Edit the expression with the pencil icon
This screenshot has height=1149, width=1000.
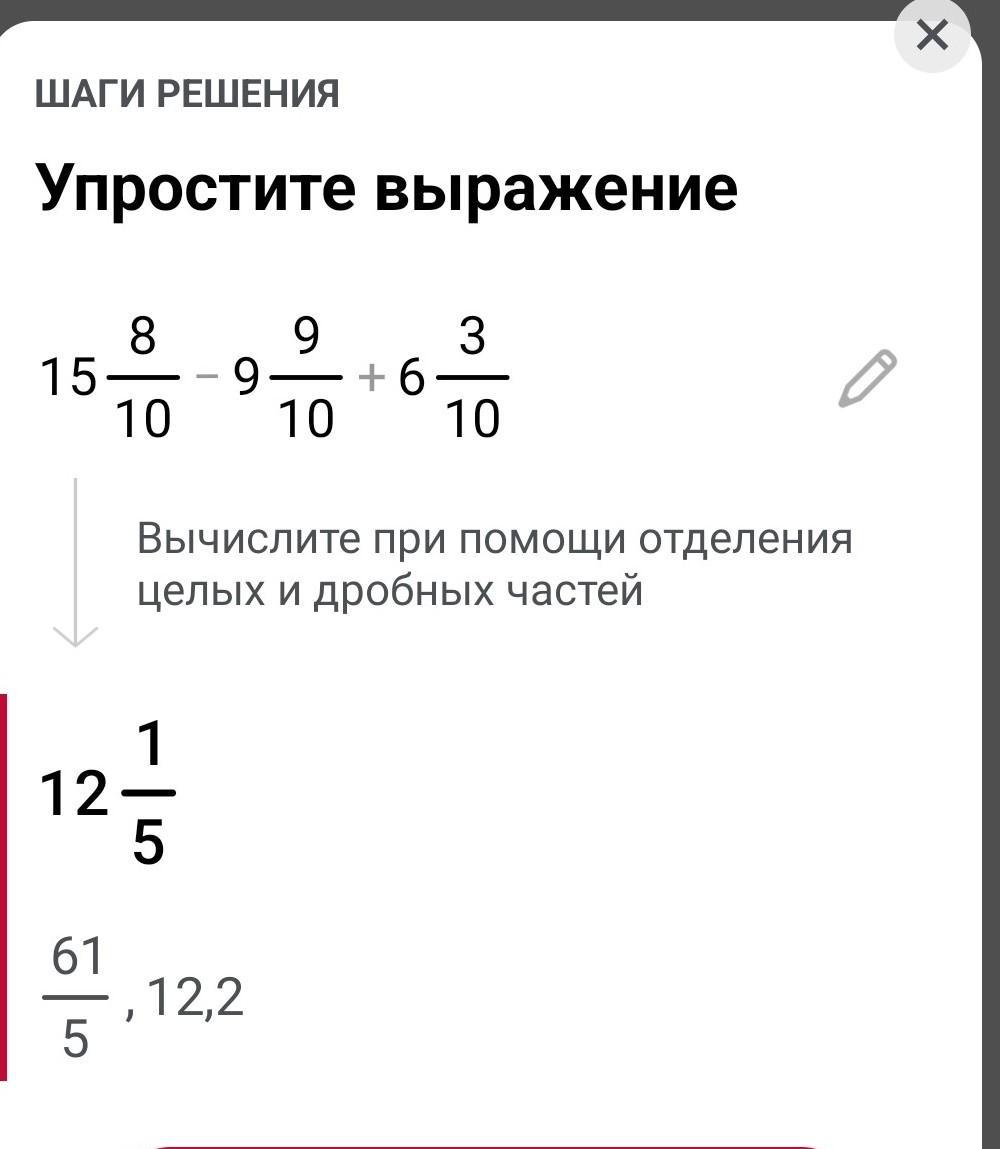point(867,379)
